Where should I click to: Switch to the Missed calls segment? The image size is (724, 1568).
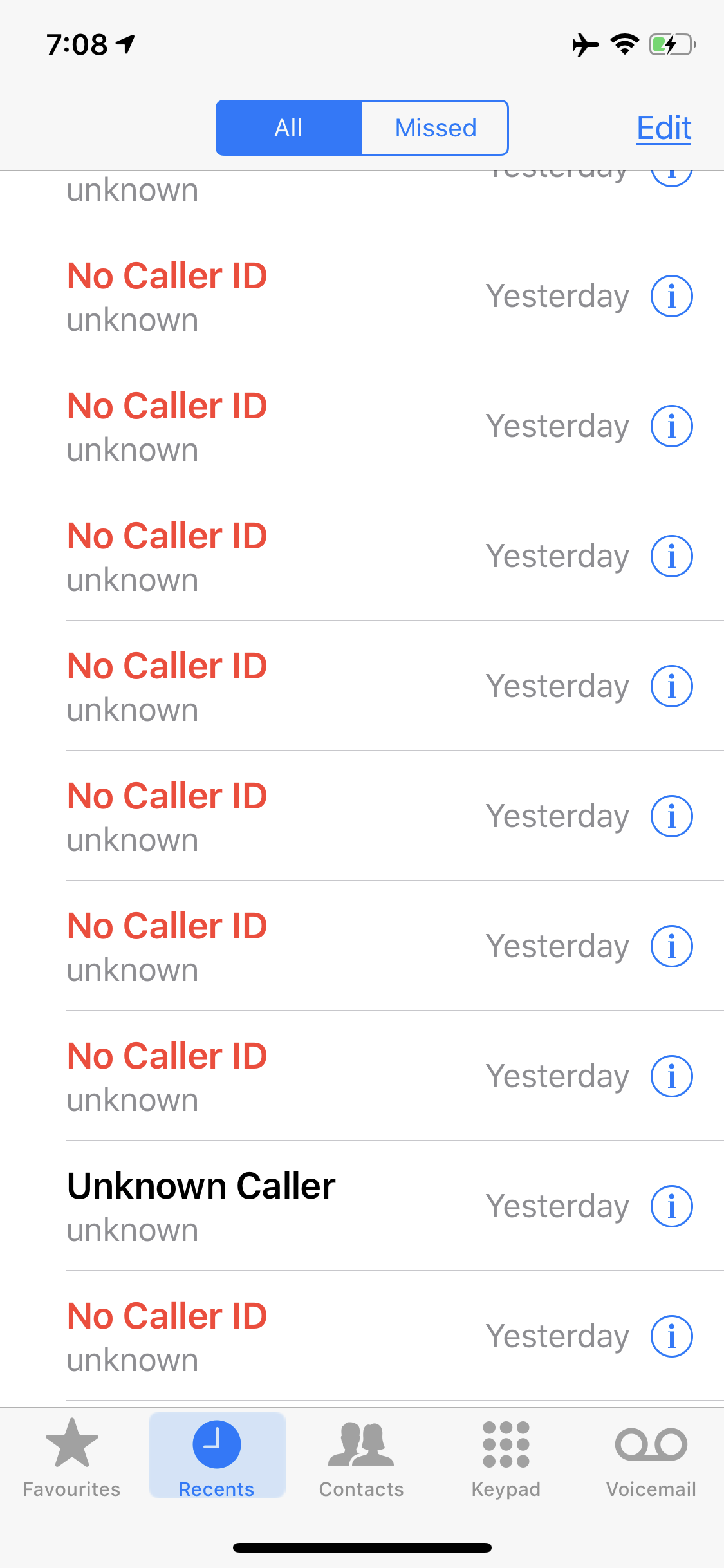pos(435,128)
